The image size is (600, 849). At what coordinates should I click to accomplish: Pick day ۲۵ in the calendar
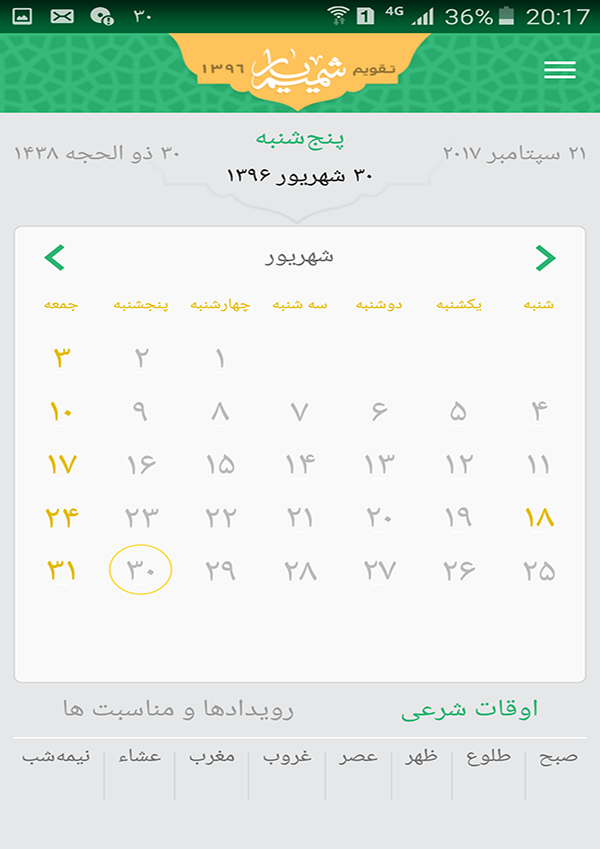point(539,571)
